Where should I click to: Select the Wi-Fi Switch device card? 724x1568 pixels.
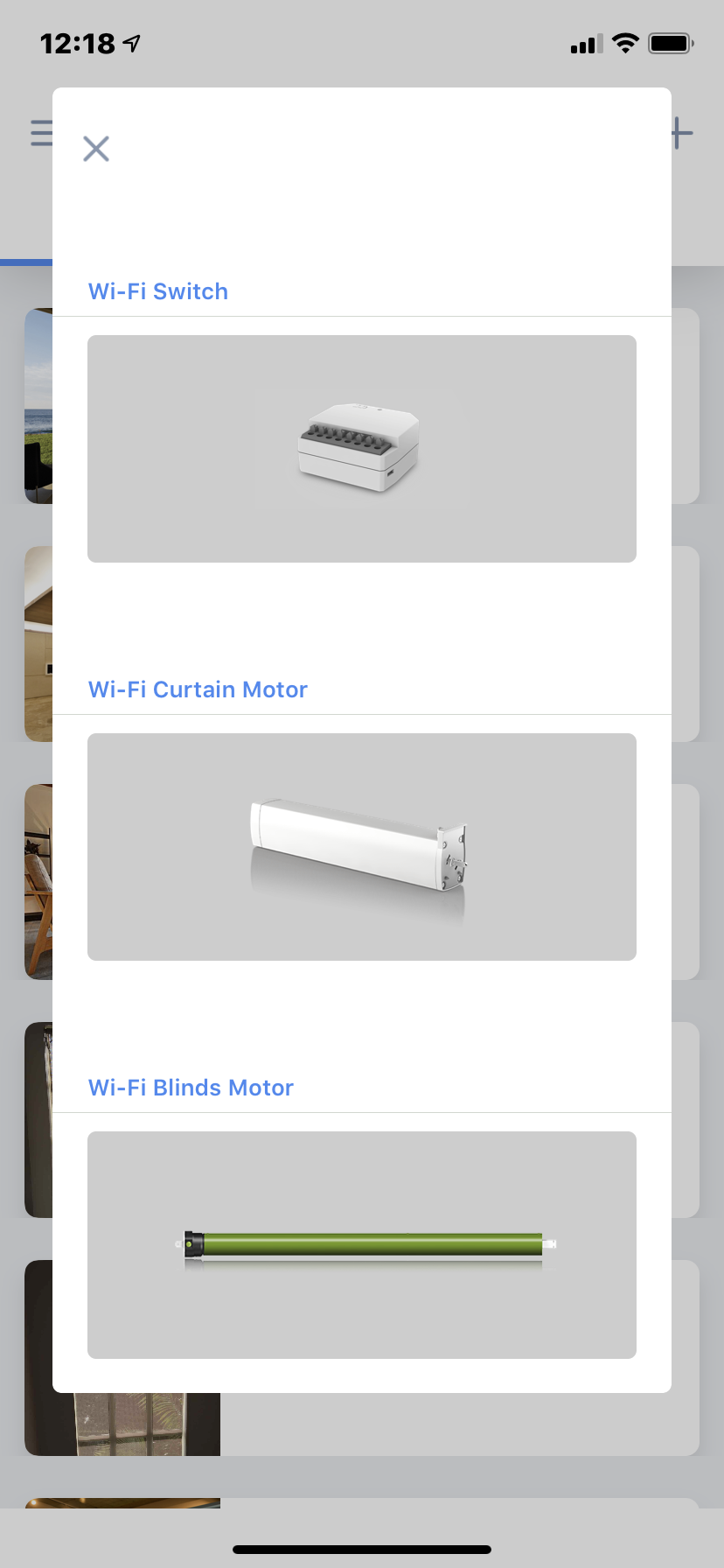[362, 449]
